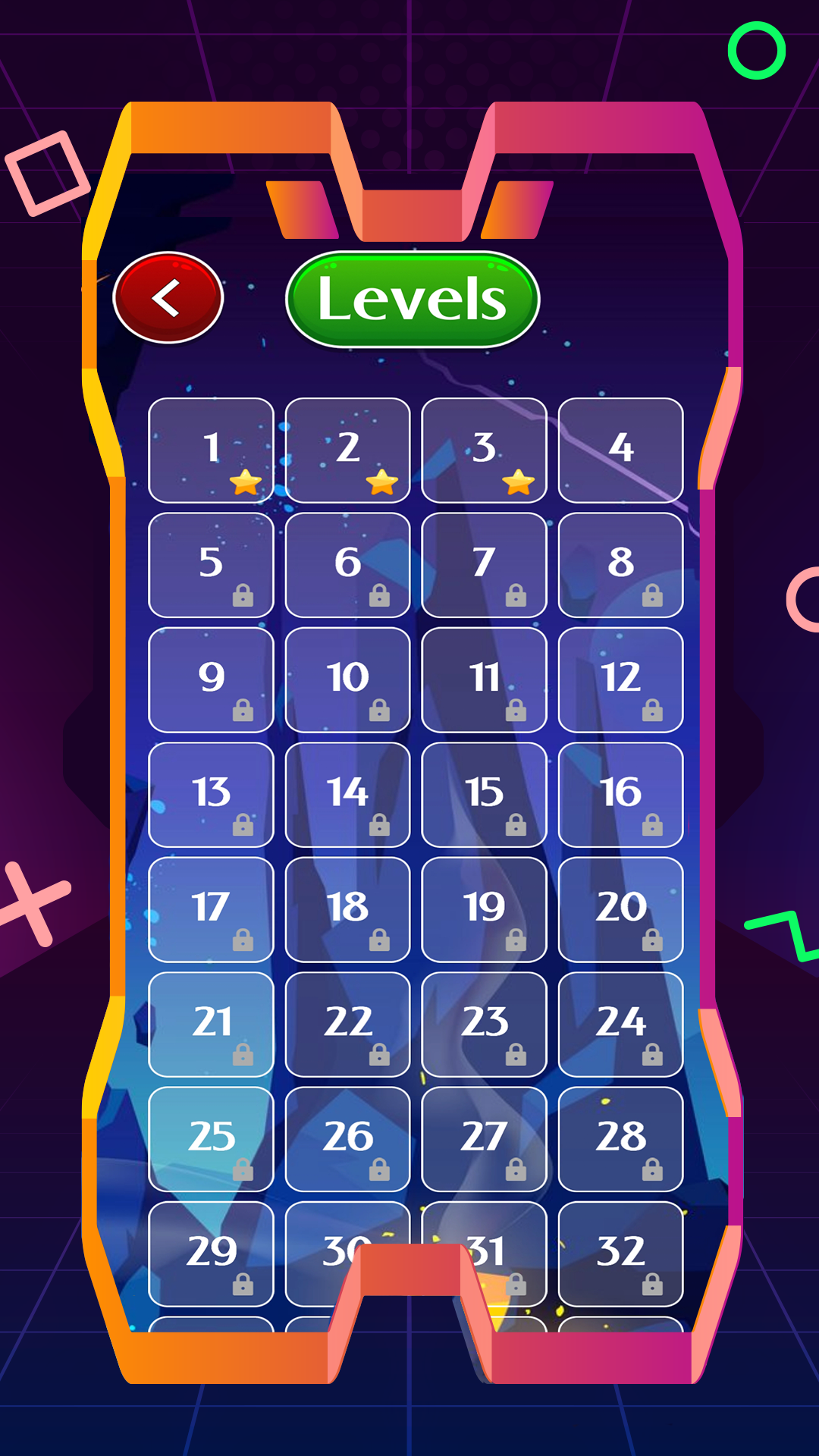Choose level 23 tile
Screen dimensions: 819x1456
pos(484,1024)
